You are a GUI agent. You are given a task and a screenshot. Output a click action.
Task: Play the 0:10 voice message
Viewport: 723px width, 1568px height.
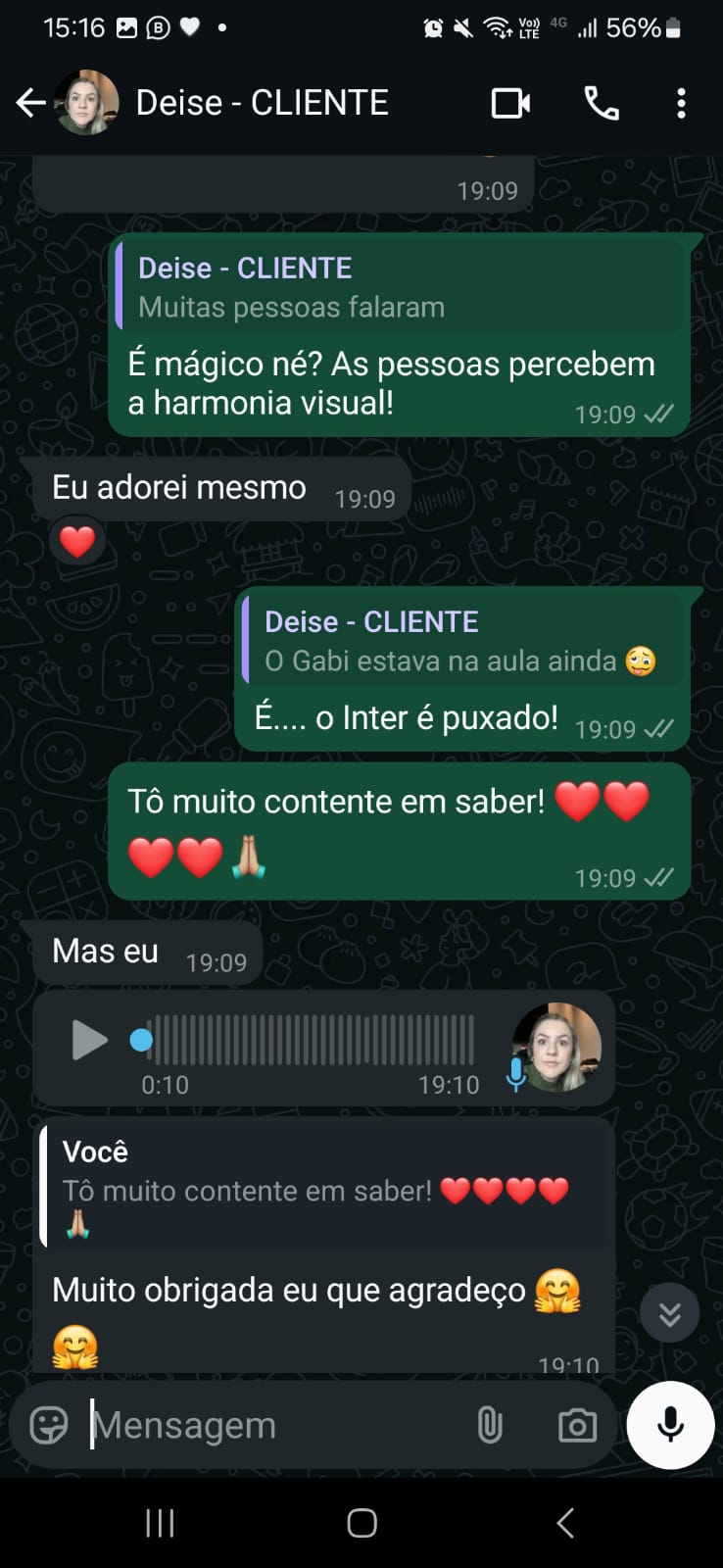click(x=88, y=1041)
